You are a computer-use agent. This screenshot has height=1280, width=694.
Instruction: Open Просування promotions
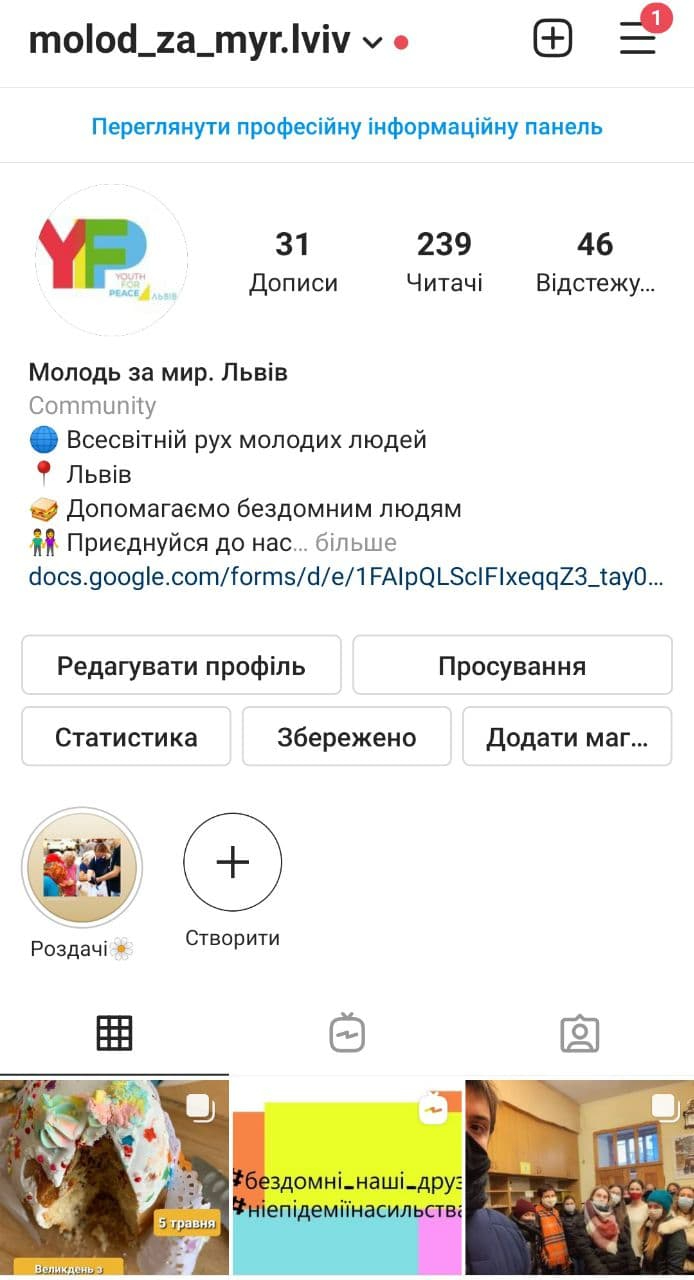(x=512, y=666)
